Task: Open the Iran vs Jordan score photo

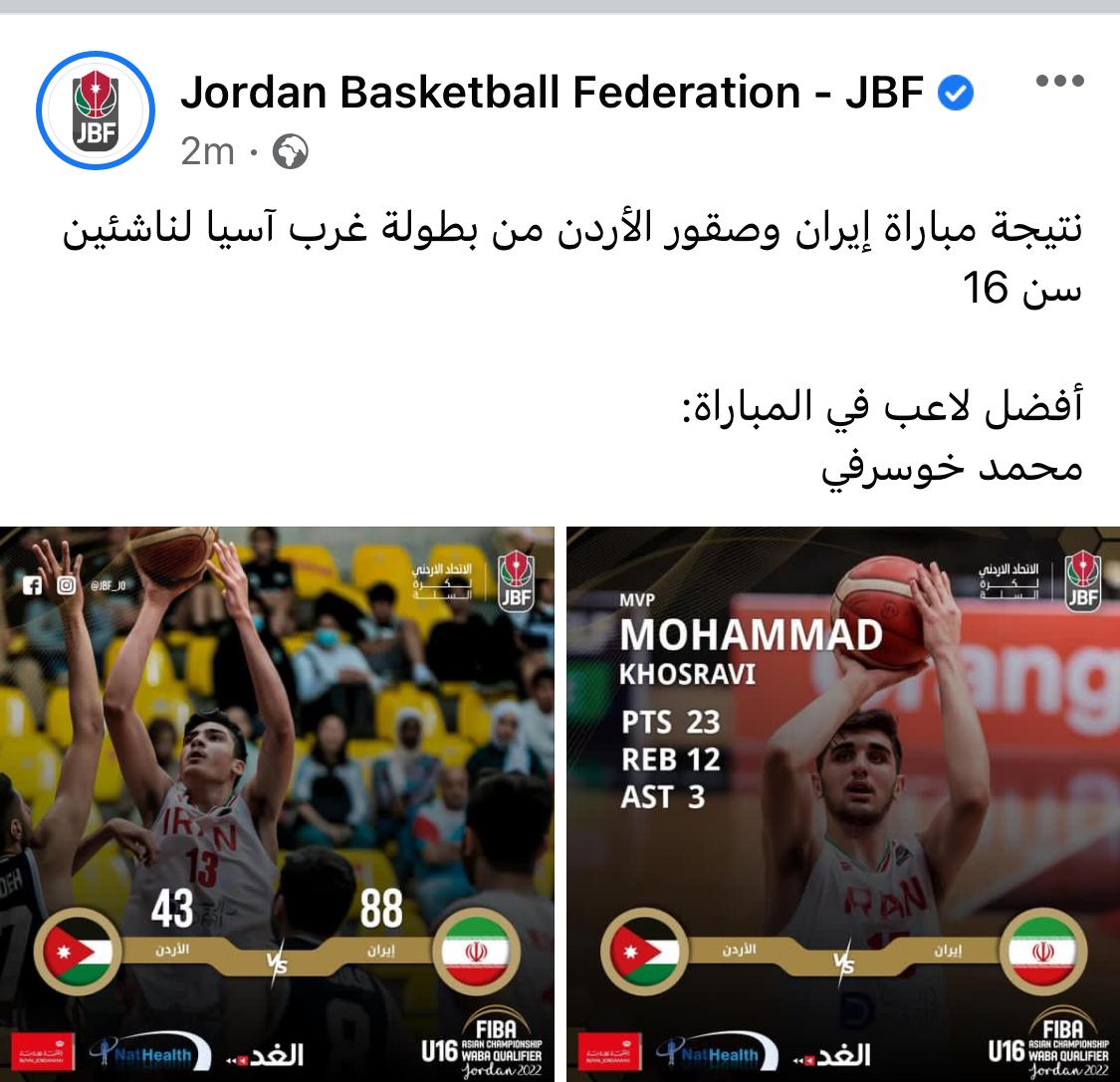Action: click(x=277, y=802)
